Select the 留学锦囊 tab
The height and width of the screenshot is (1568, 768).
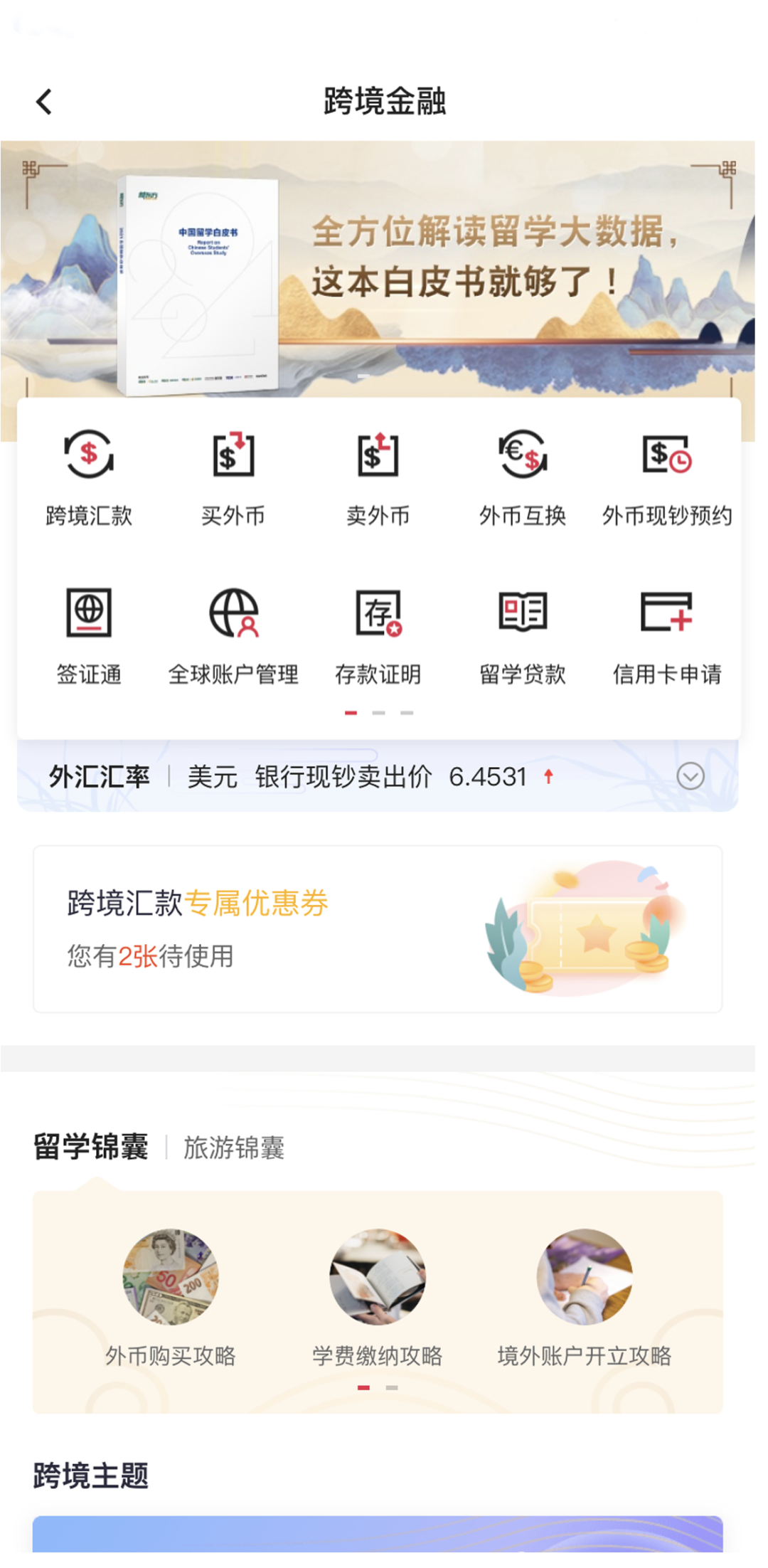pyautogui.click(x=91, y=1147)
